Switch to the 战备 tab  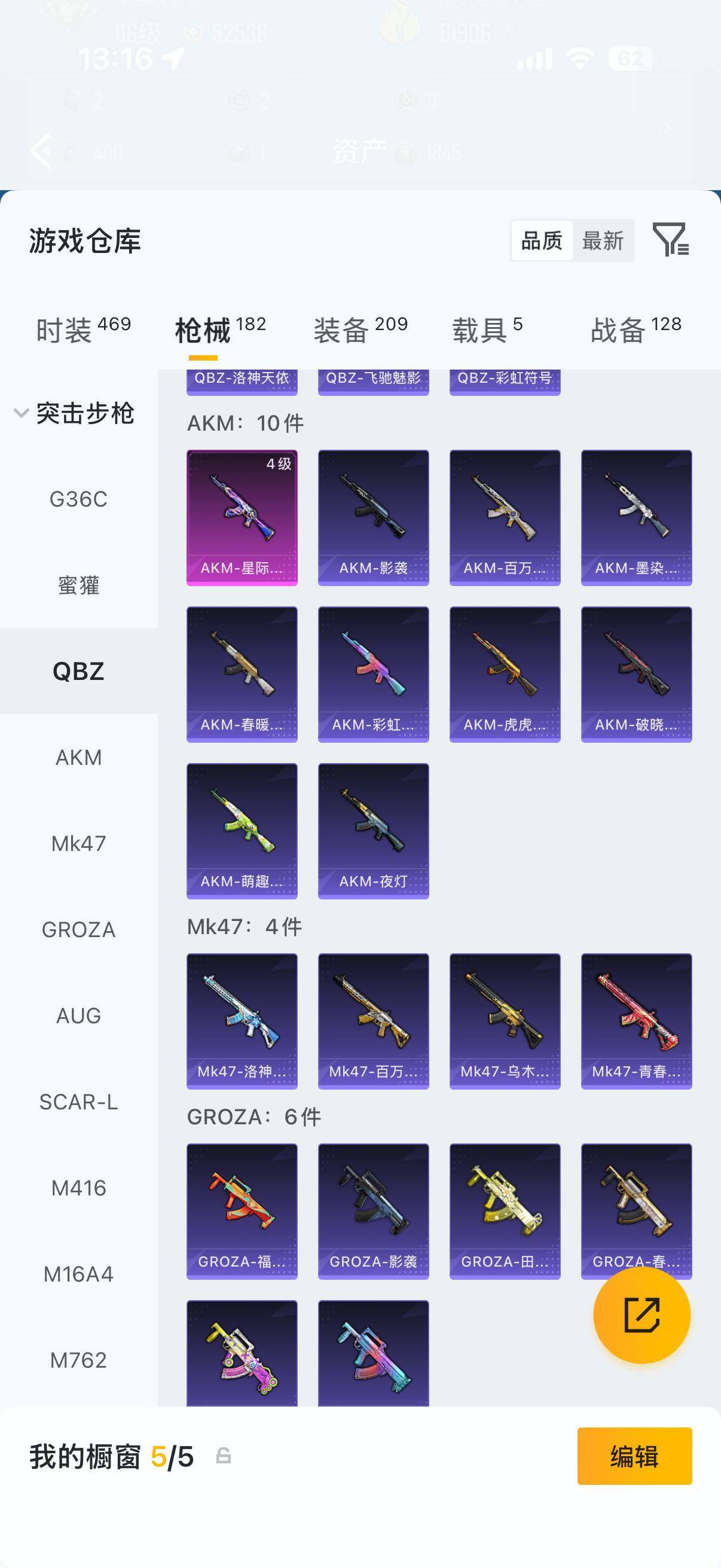coord(636,331)
